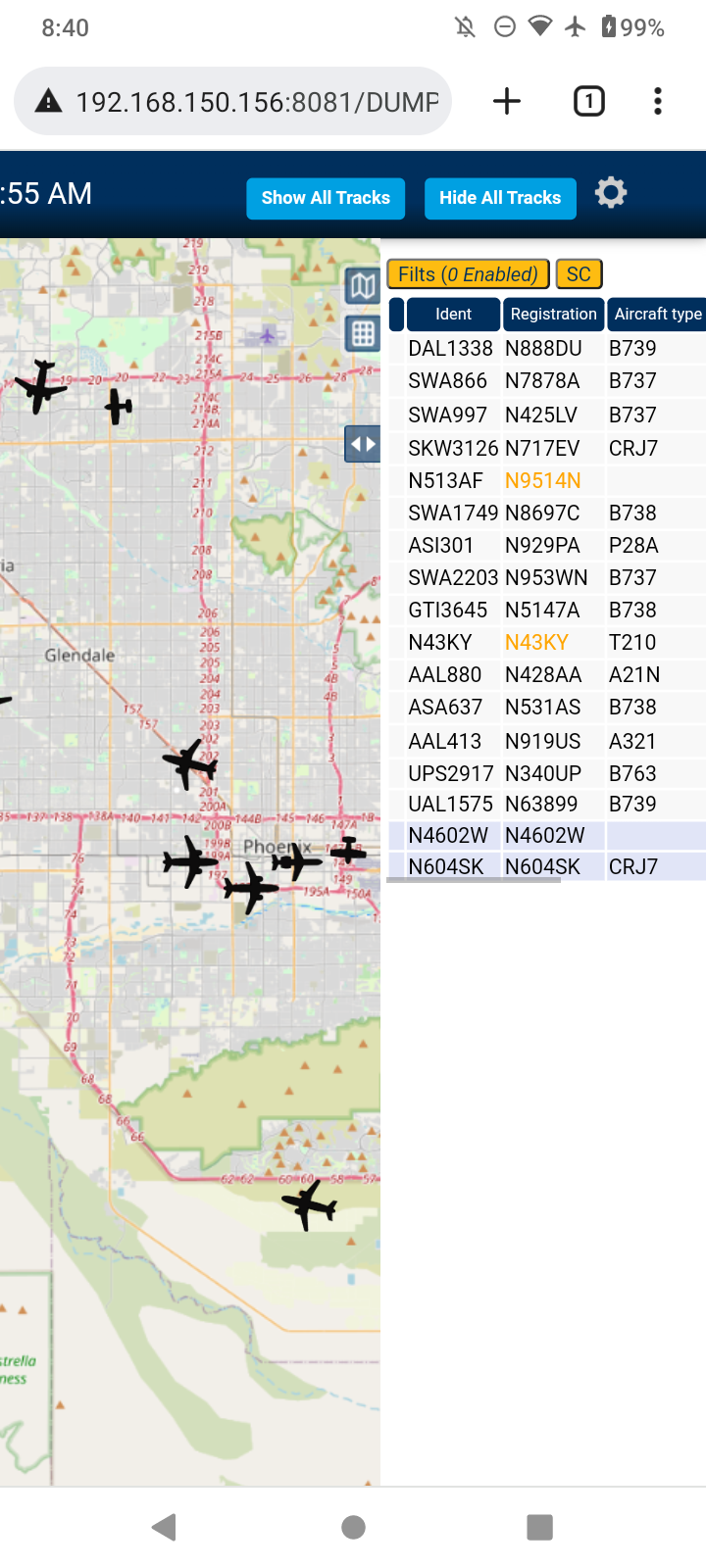
Task: Open the map layers selector
Action: pyautogui.click(x=363, y=286)
